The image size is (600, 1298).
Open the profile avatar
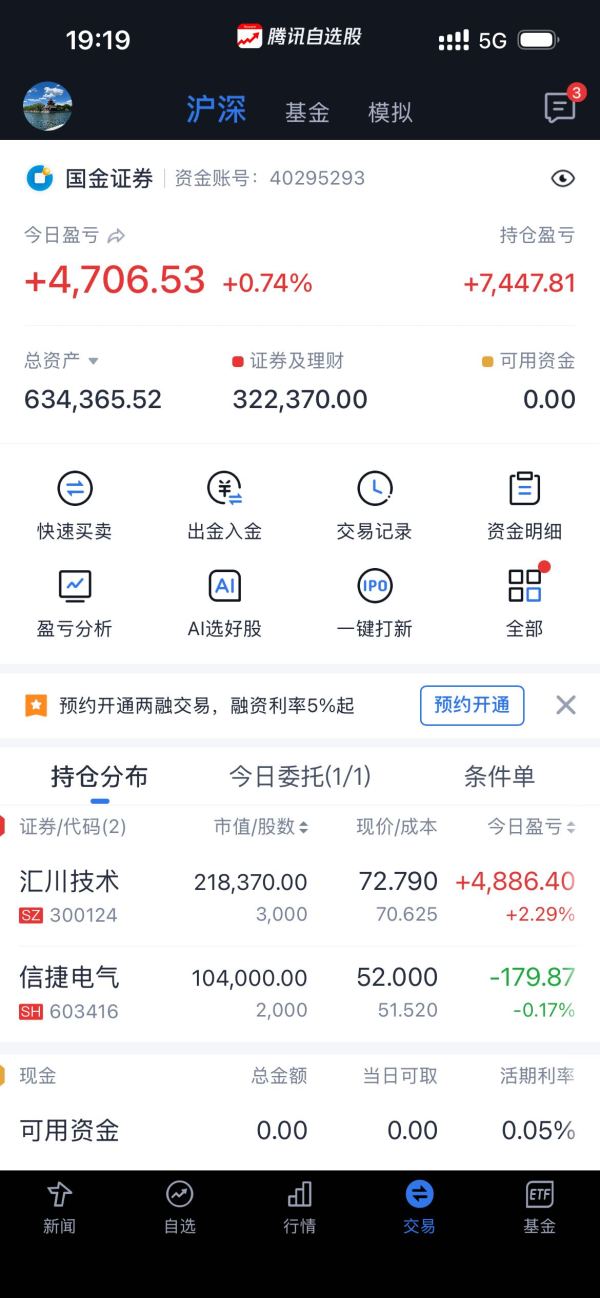48,107
